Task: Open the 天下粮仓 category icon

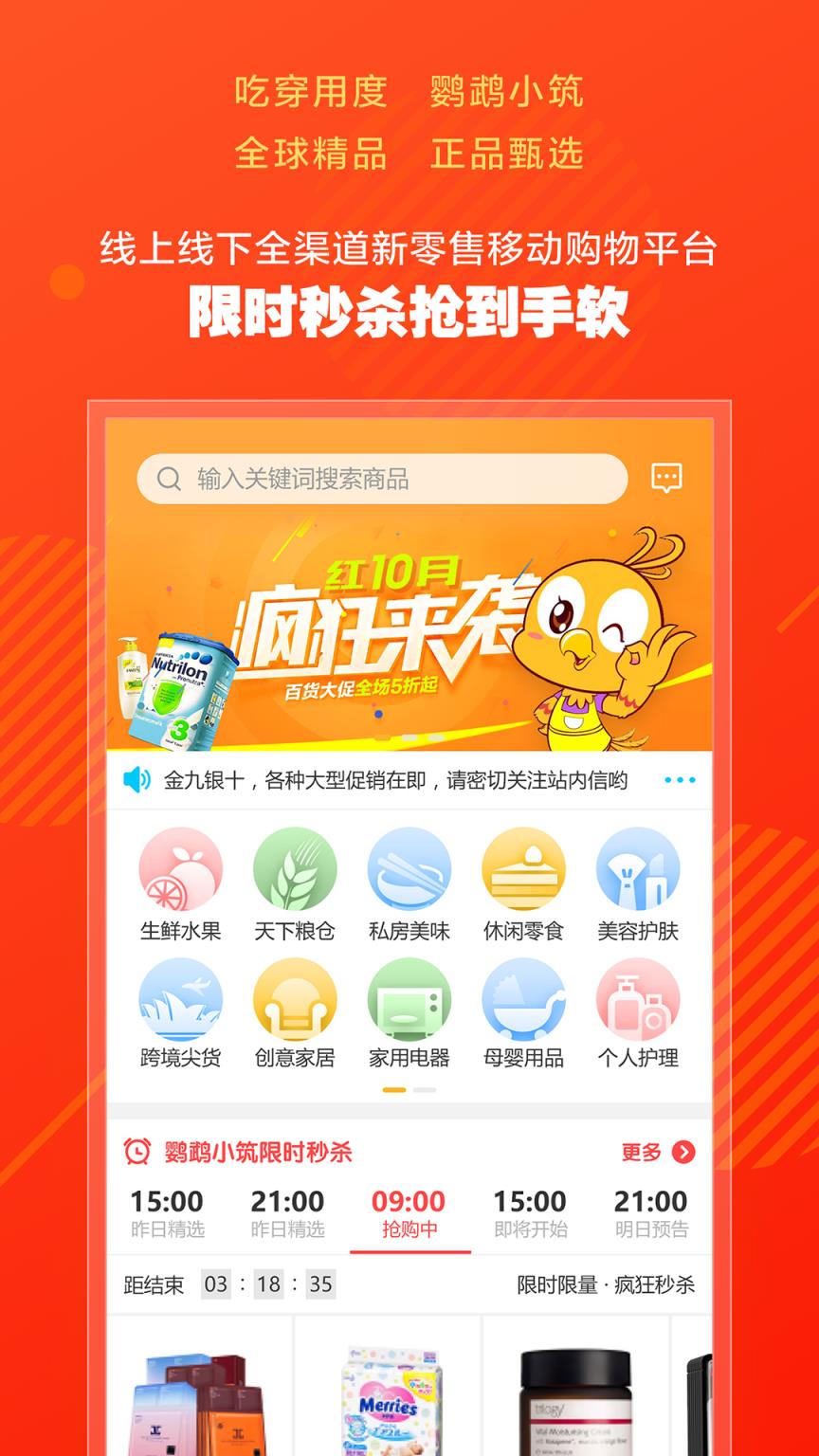Action: 295,867
